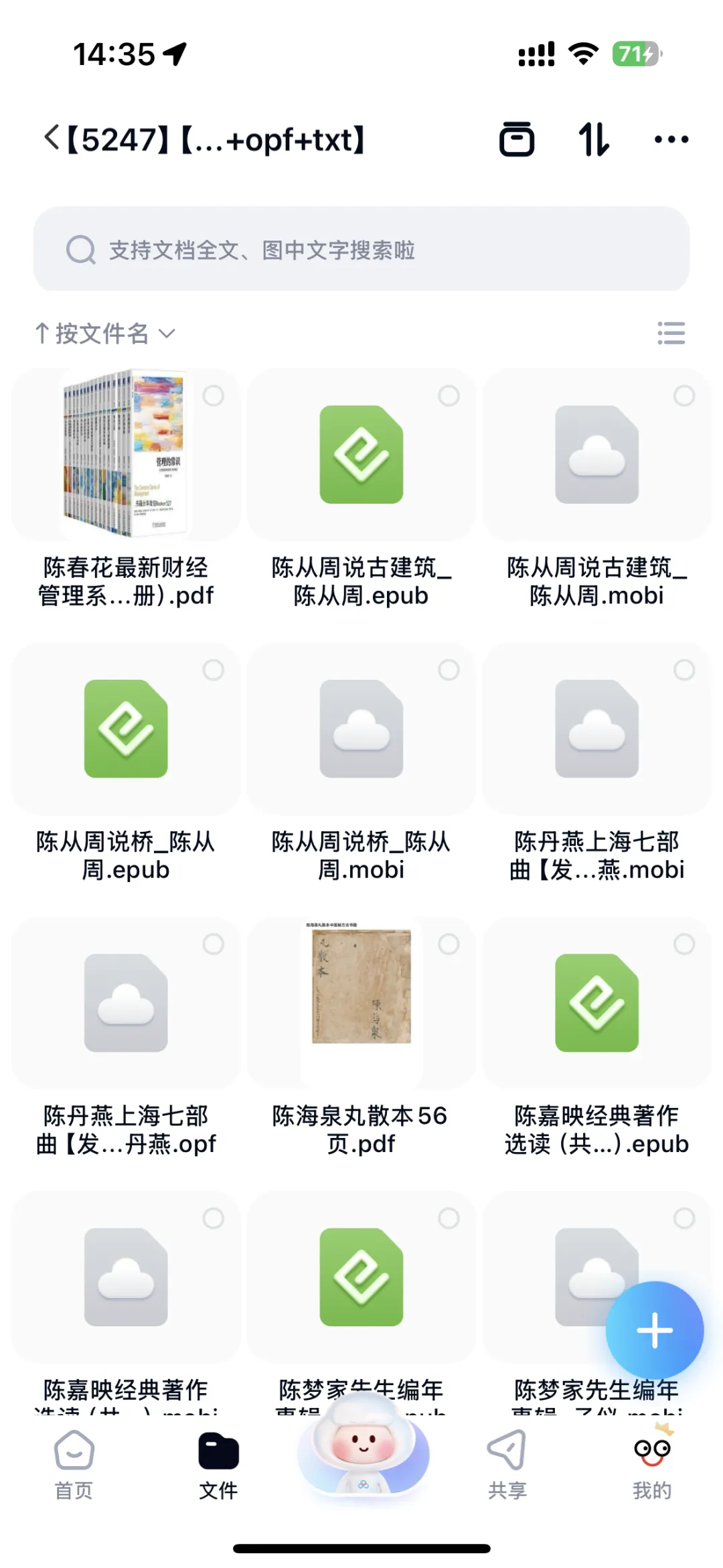Open the 我的 tab
The width and height of the screenshot is (723, 1568).
pyautogui.click(x=652, y=1466)
